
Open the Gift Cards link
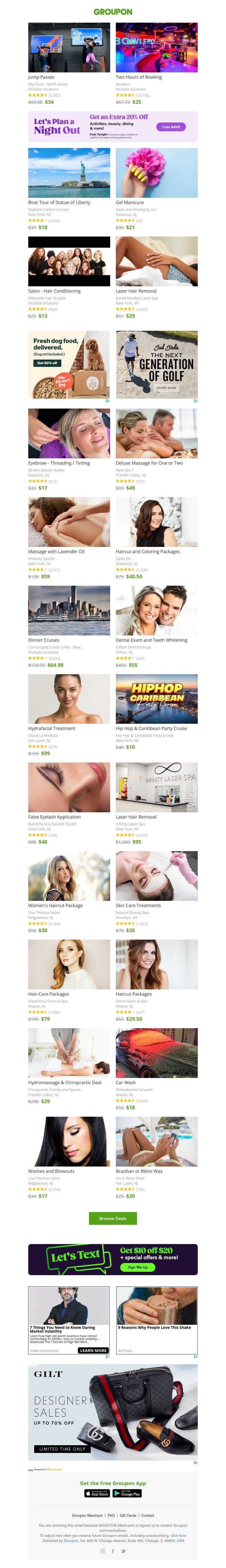pyautogui.click(x=128, y=1516)
